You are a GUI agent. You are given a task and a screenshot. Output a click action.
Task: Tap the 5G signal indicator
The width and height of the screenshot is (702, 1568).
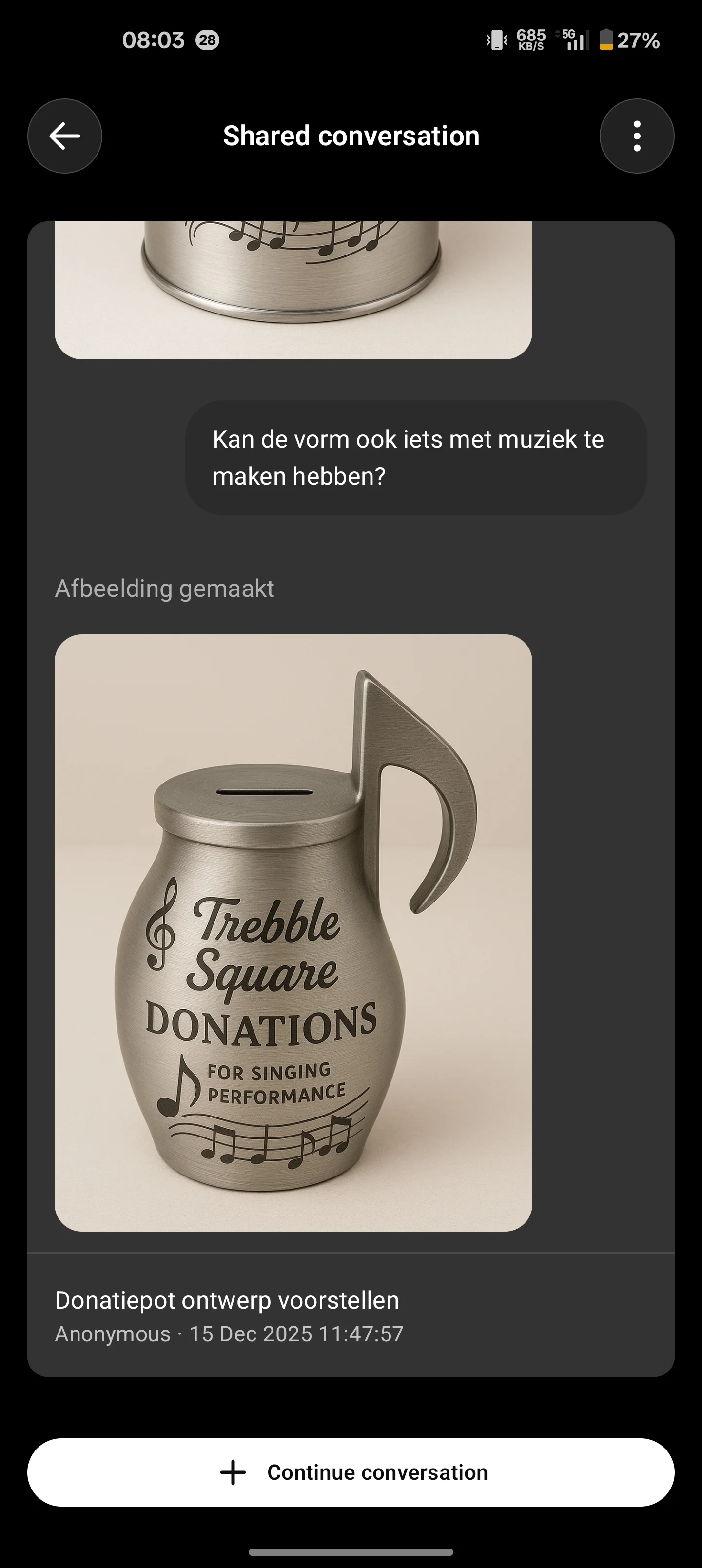click(x=573, y=40)
